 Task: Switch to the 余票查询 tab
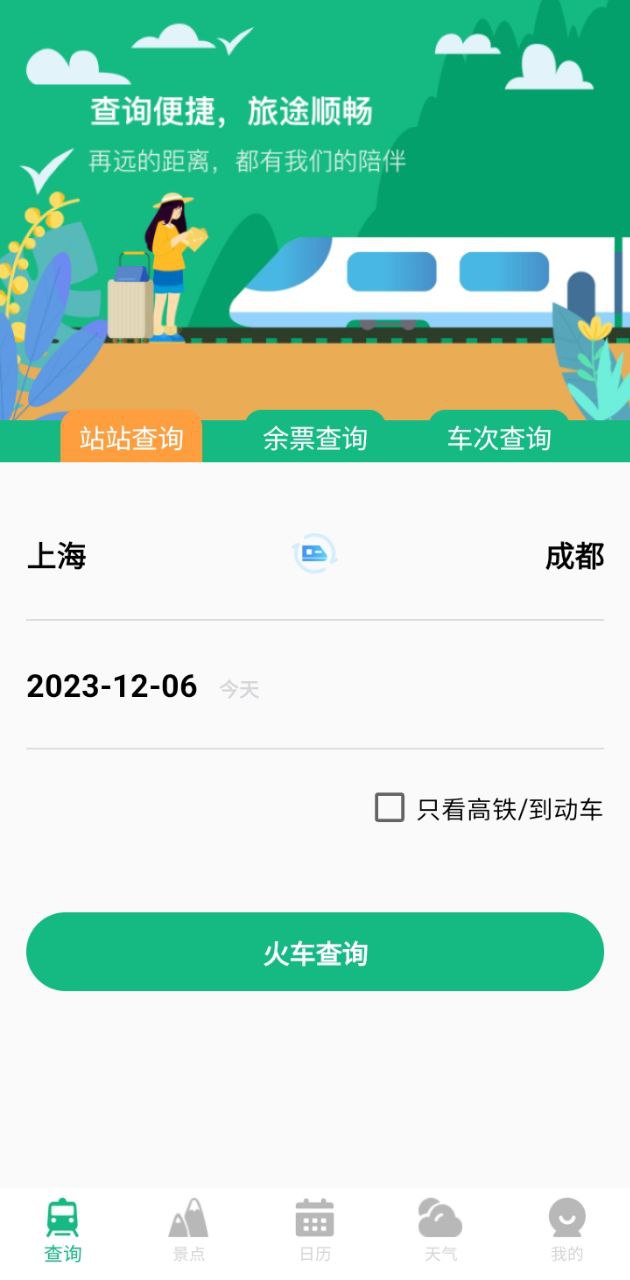click(x=315, y=438)
